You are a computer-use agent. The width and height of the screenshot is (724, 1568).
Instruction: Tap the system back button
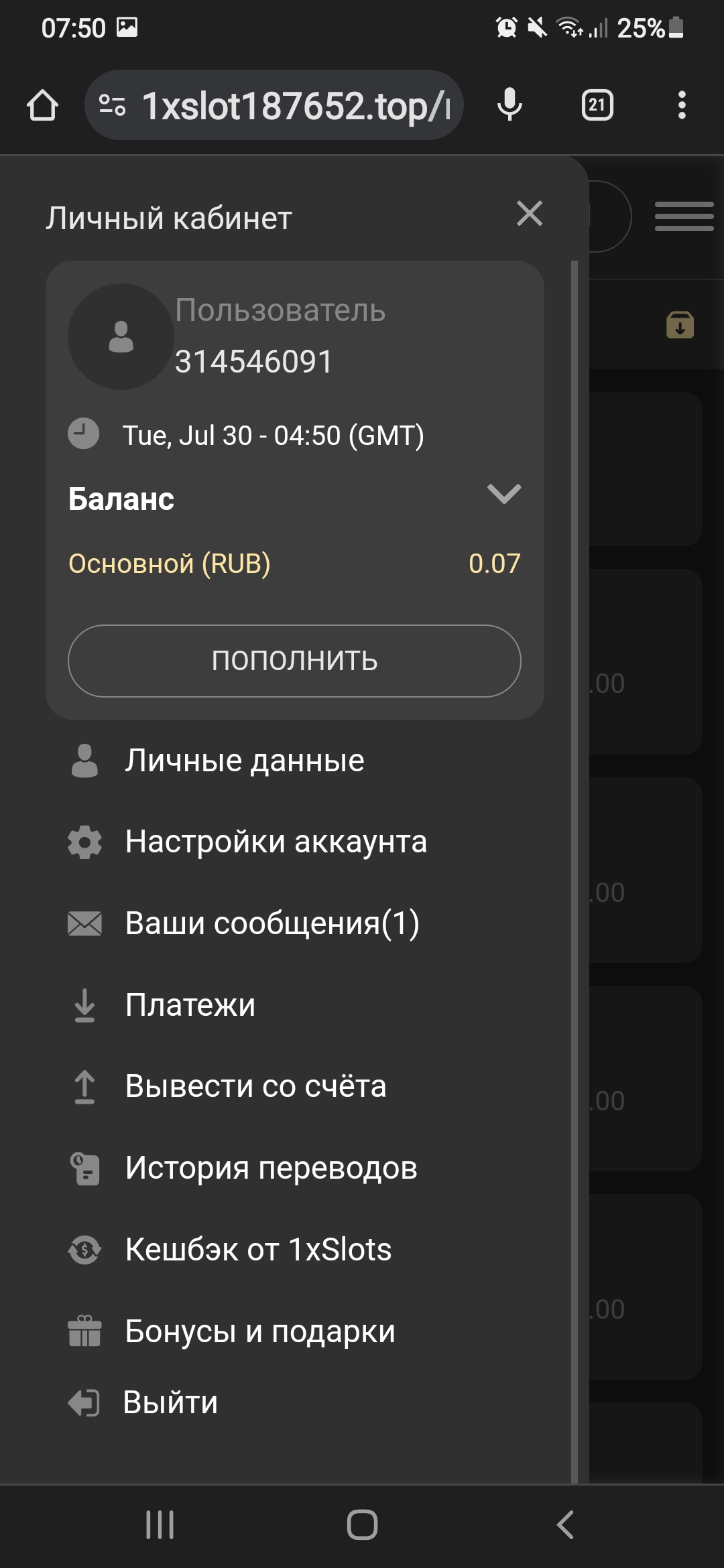[566, 1525]
